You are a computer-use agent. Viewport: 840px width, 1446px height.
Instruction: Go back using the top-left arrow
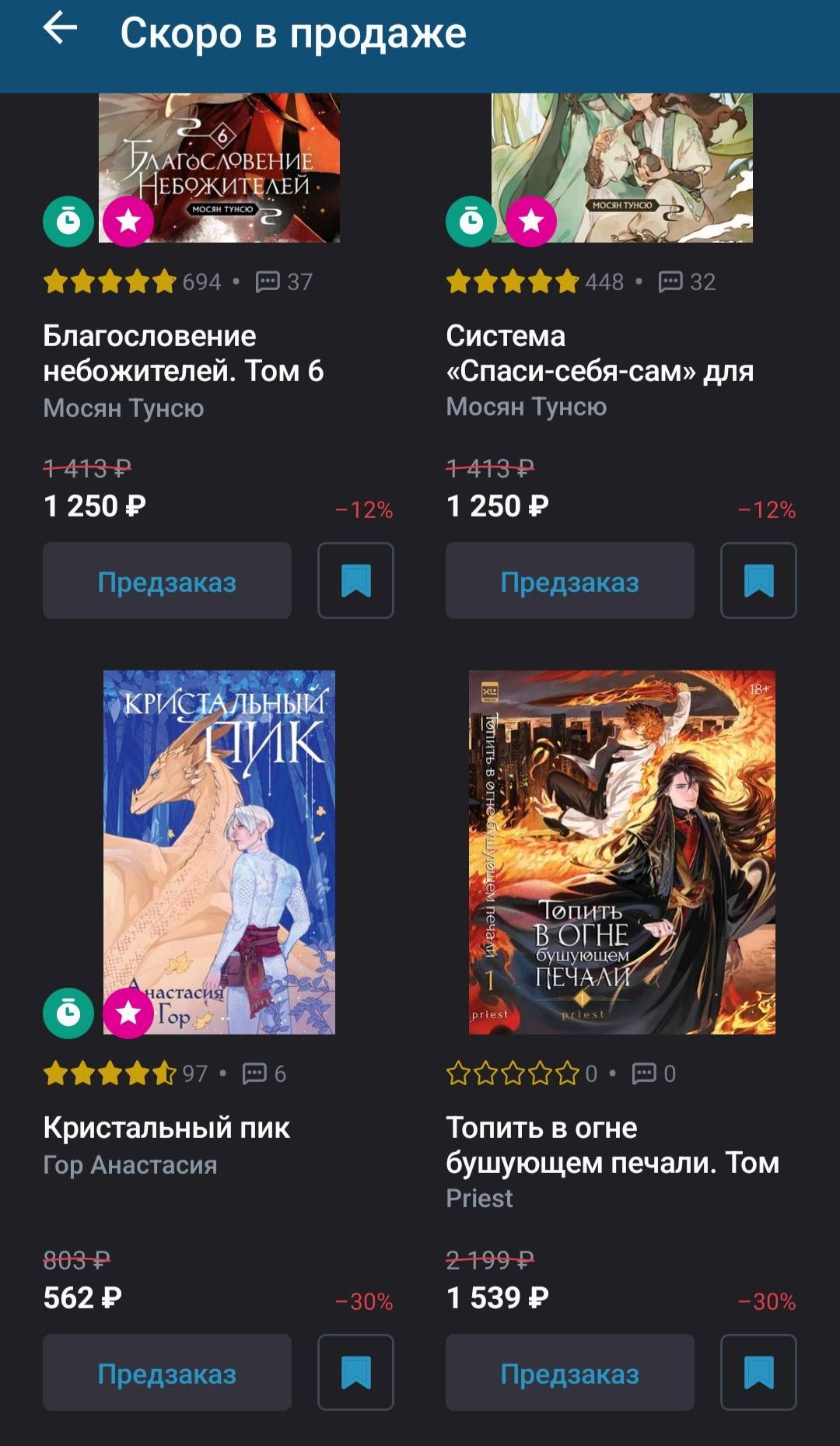pos(60,30)
